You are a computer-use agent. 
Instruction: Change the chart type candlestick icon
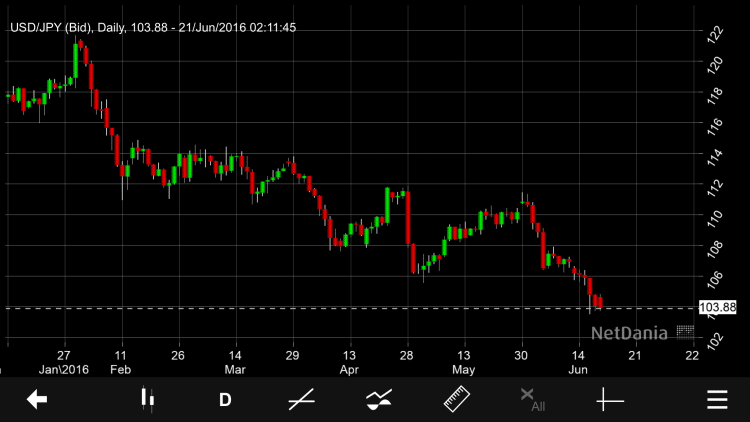147,399
